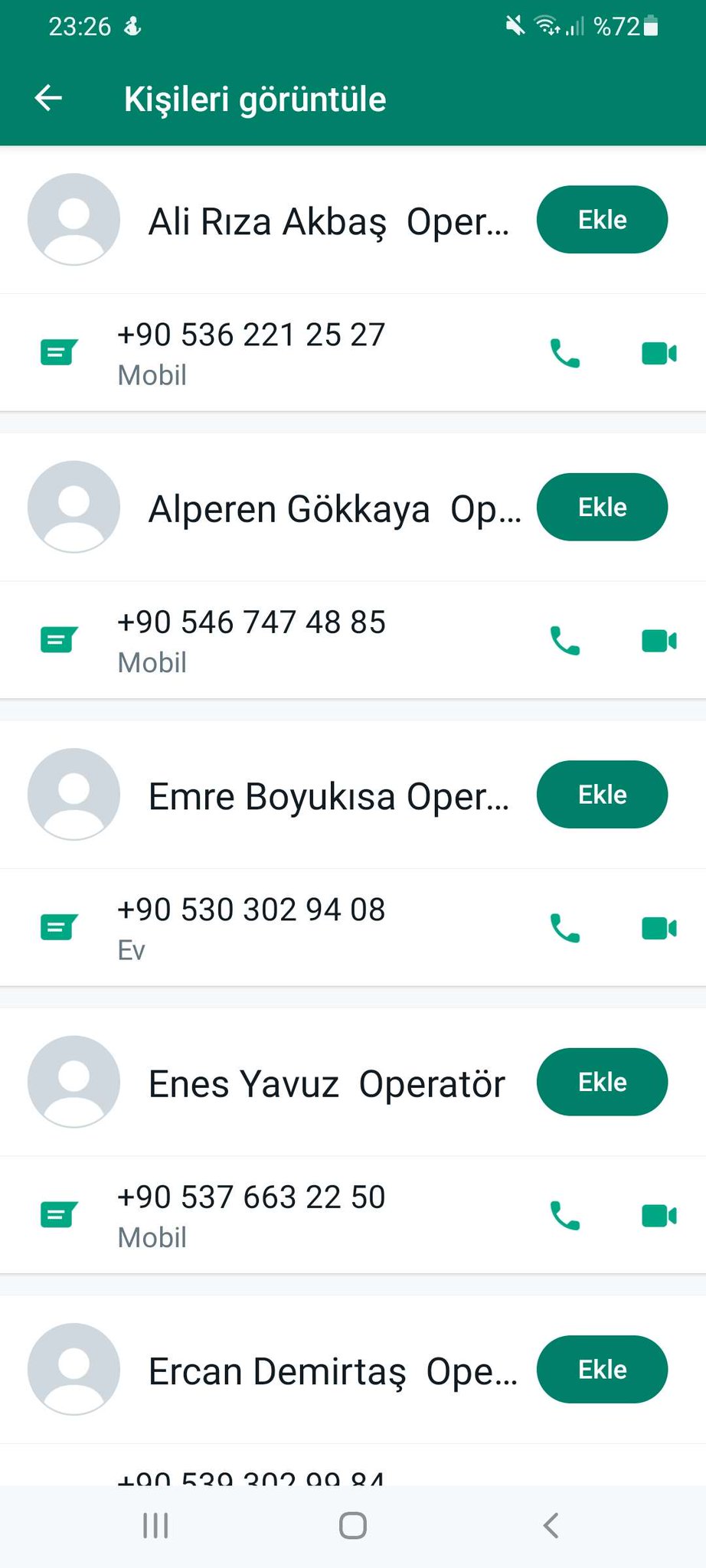Message +90 537 663 22 50
The width and height of the screenshot is (706, 1568).
pyautogui.click(x=58, y=1214)
